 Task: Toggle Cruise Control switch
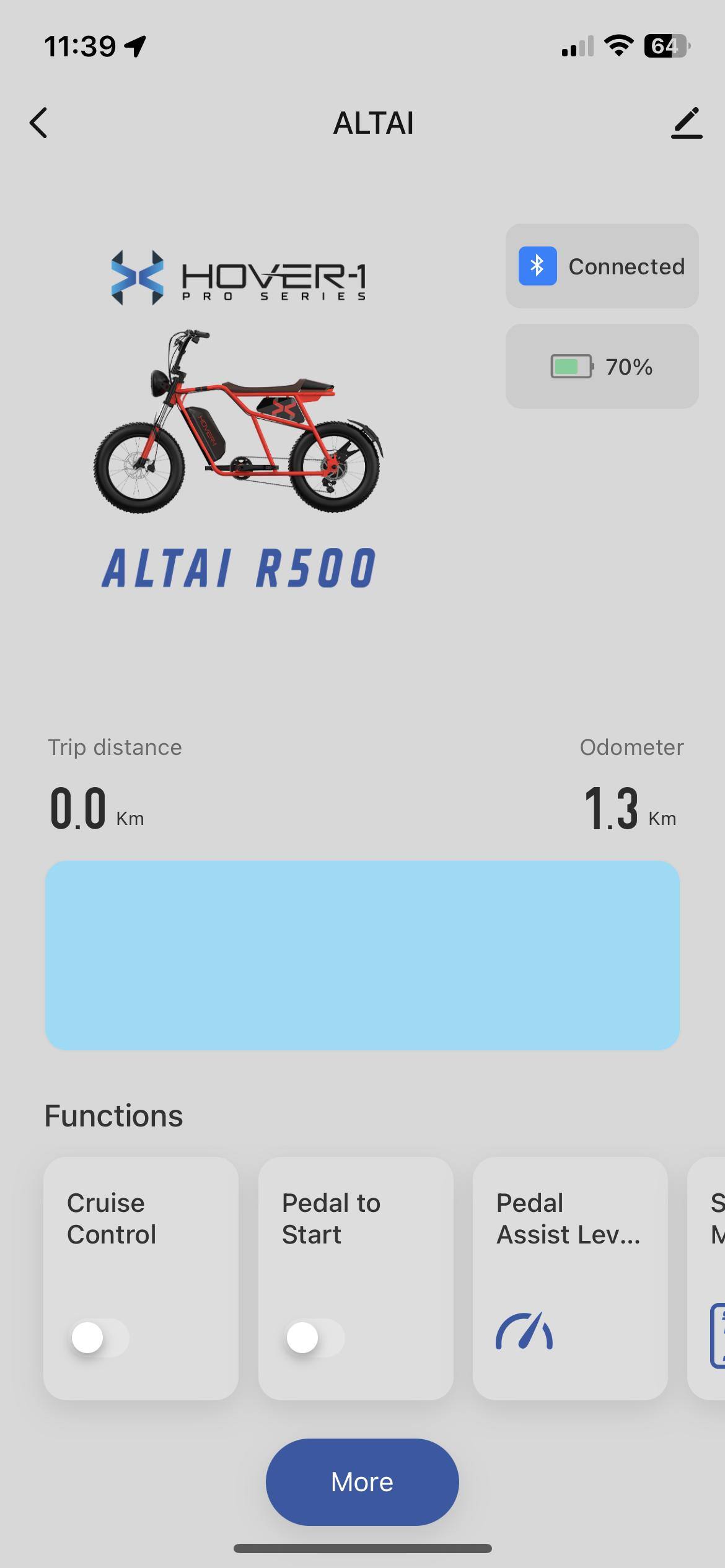point(100,1338)
